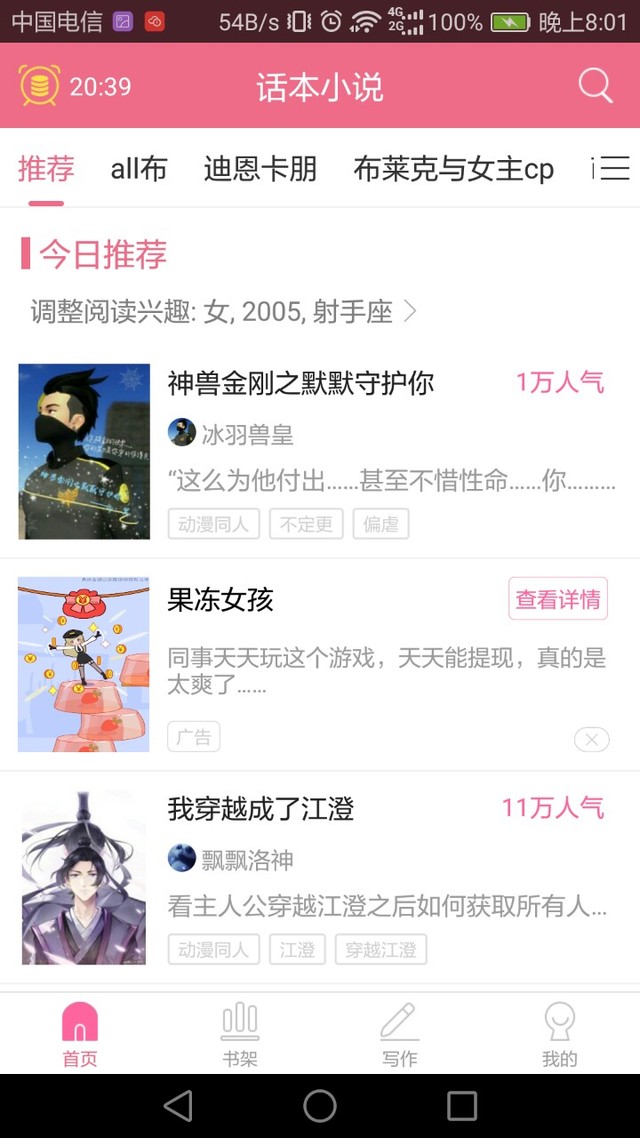Screen dimensions: 640x1138
Task: Open the search magnifier icon
Action: pos(595,86)
